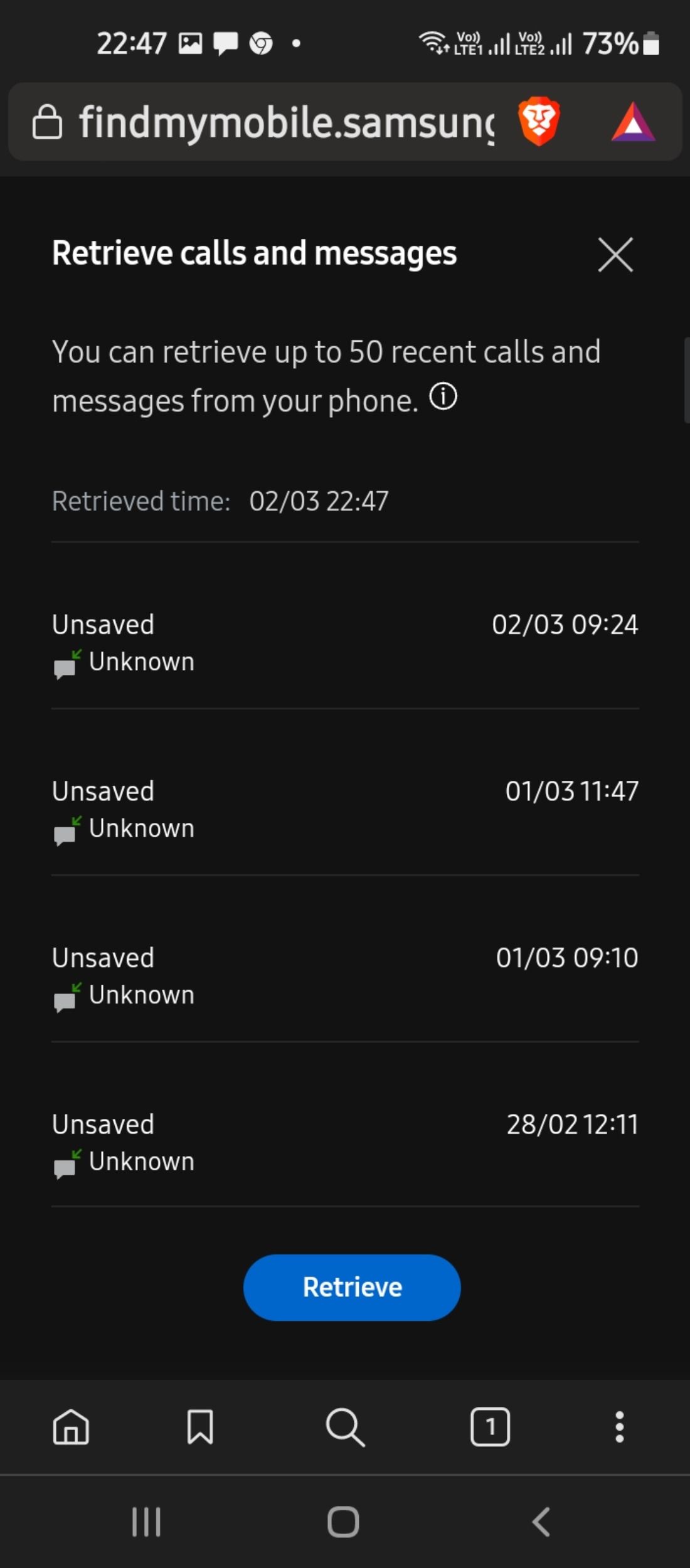
Task: Open the browser three-dot menu
Action: tap(620, 1427)
